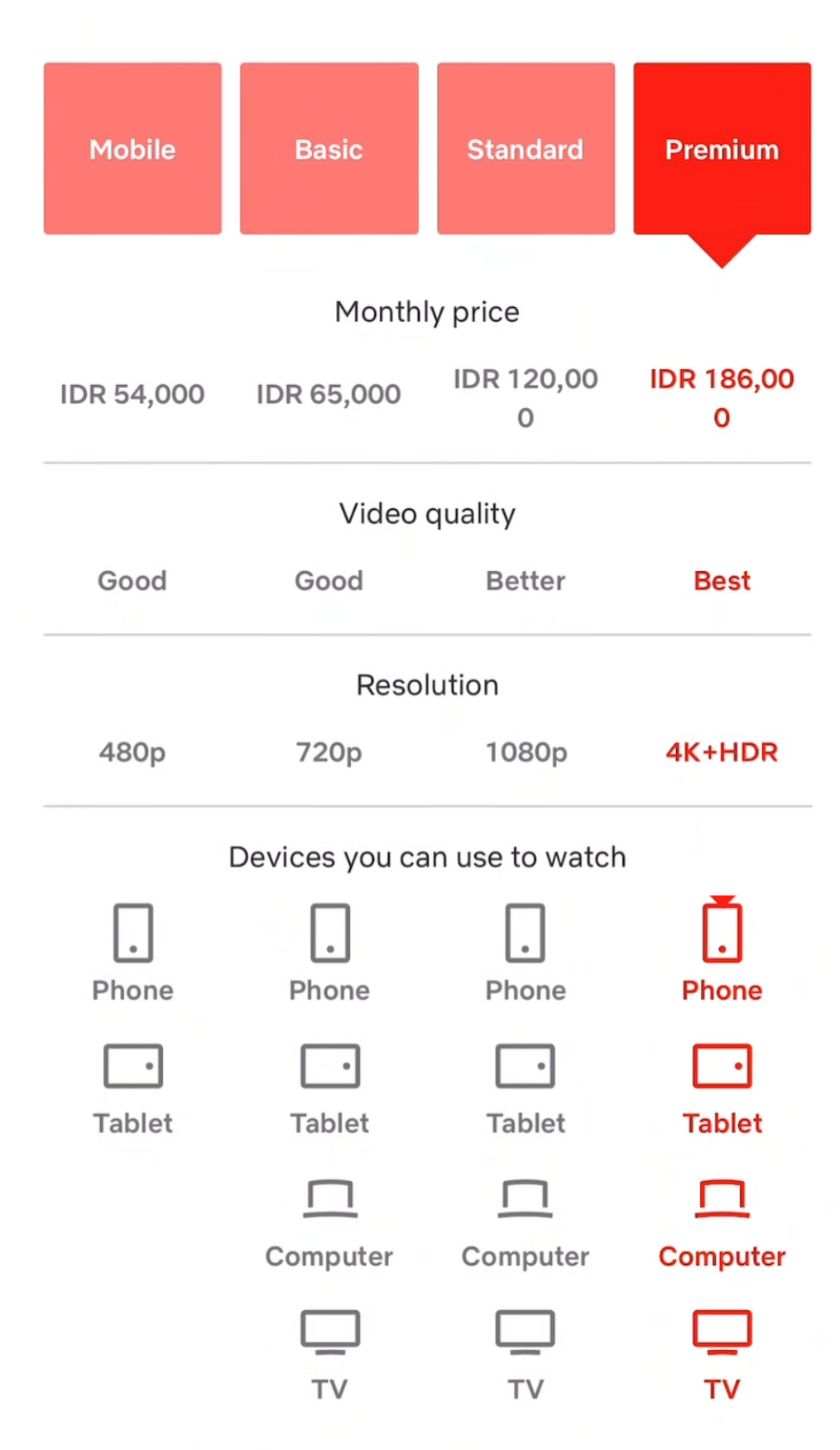Image resolution: width=840 pixels, height=1450 pixels.
Task: Select the TV icon under the Standard plan
Action: tap(526, 1332)
